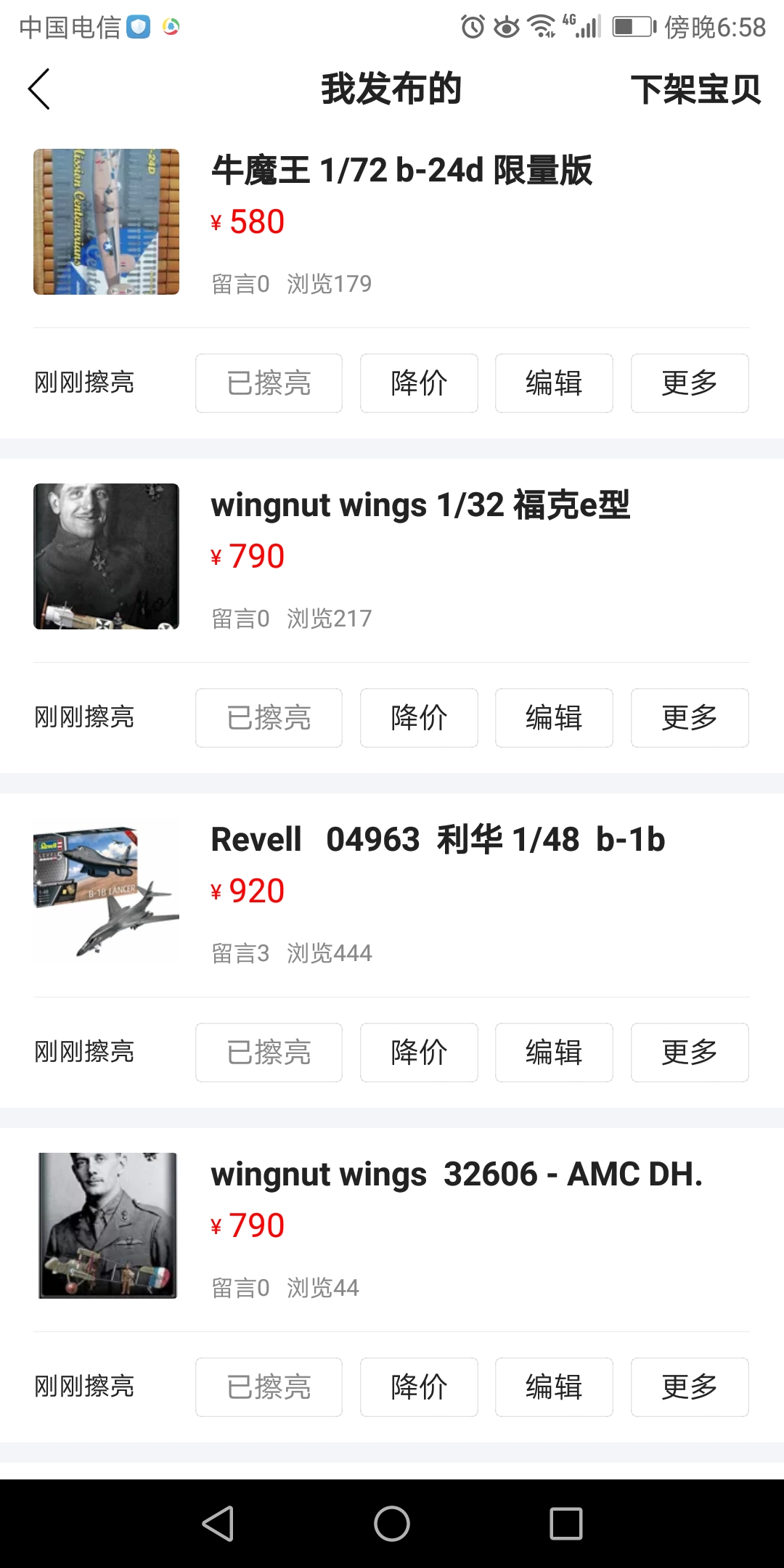Tap 编辑 on the 福克e型 listing

[x=554, y=718]
